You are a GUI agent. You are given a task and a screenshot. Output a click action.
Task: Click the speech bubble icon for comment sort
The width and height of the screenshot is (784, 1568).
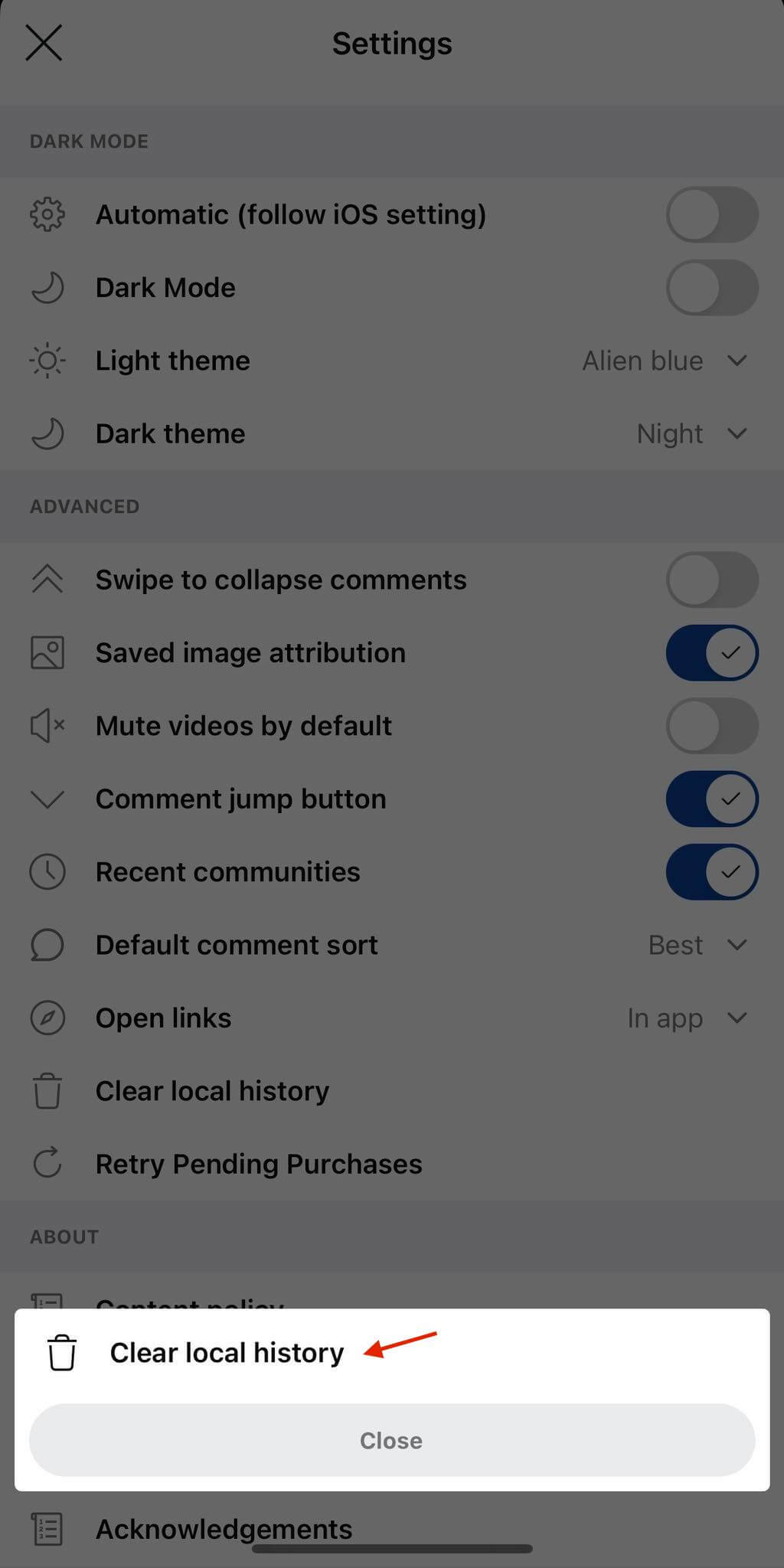pyautogui.click(x=47, y=945)
